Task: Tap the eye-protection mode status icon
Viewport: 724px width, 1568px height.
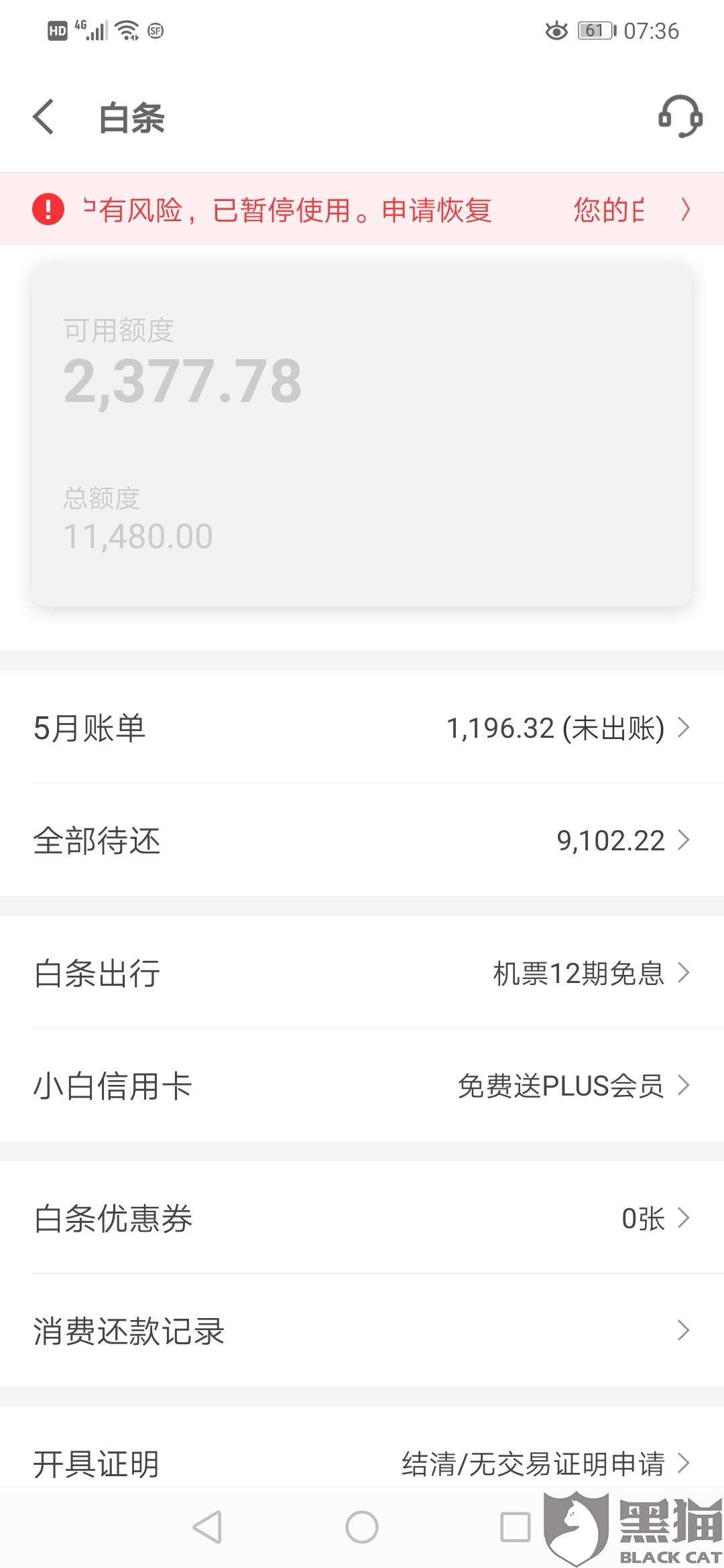Action: pos(556,29)
